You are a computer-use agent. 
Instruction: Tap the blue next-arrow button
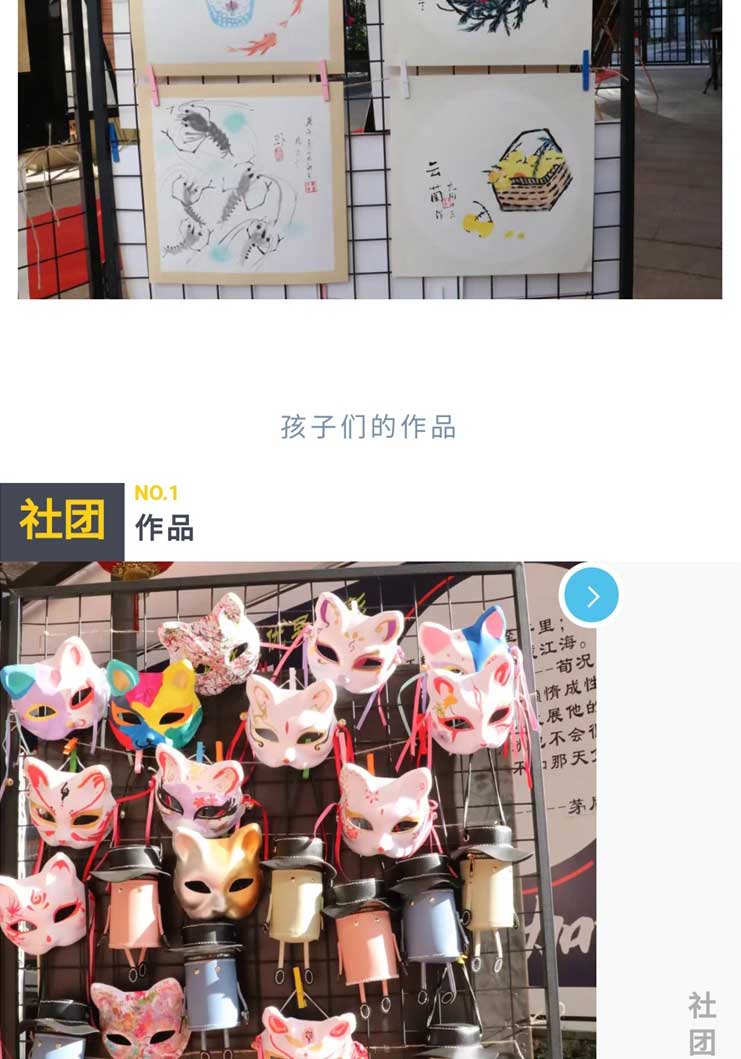pos(591,596)
